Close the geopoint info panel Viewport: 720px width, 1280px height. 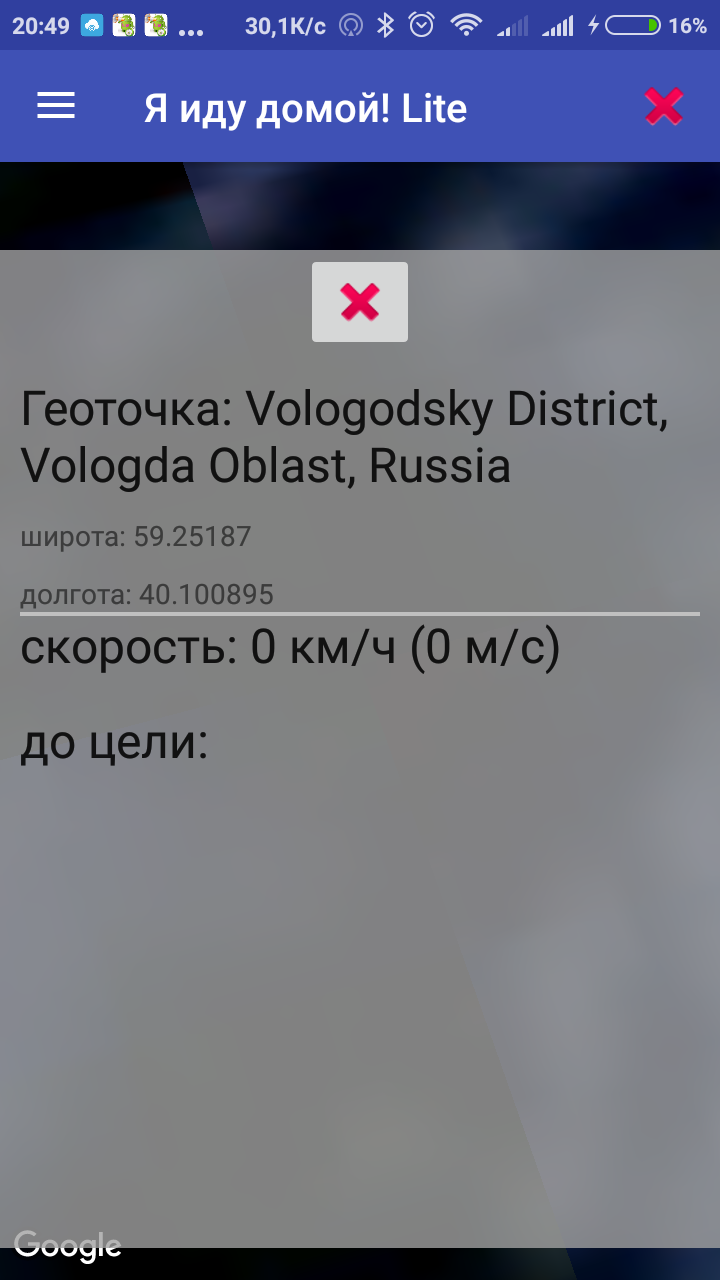[x=360, y=302]
